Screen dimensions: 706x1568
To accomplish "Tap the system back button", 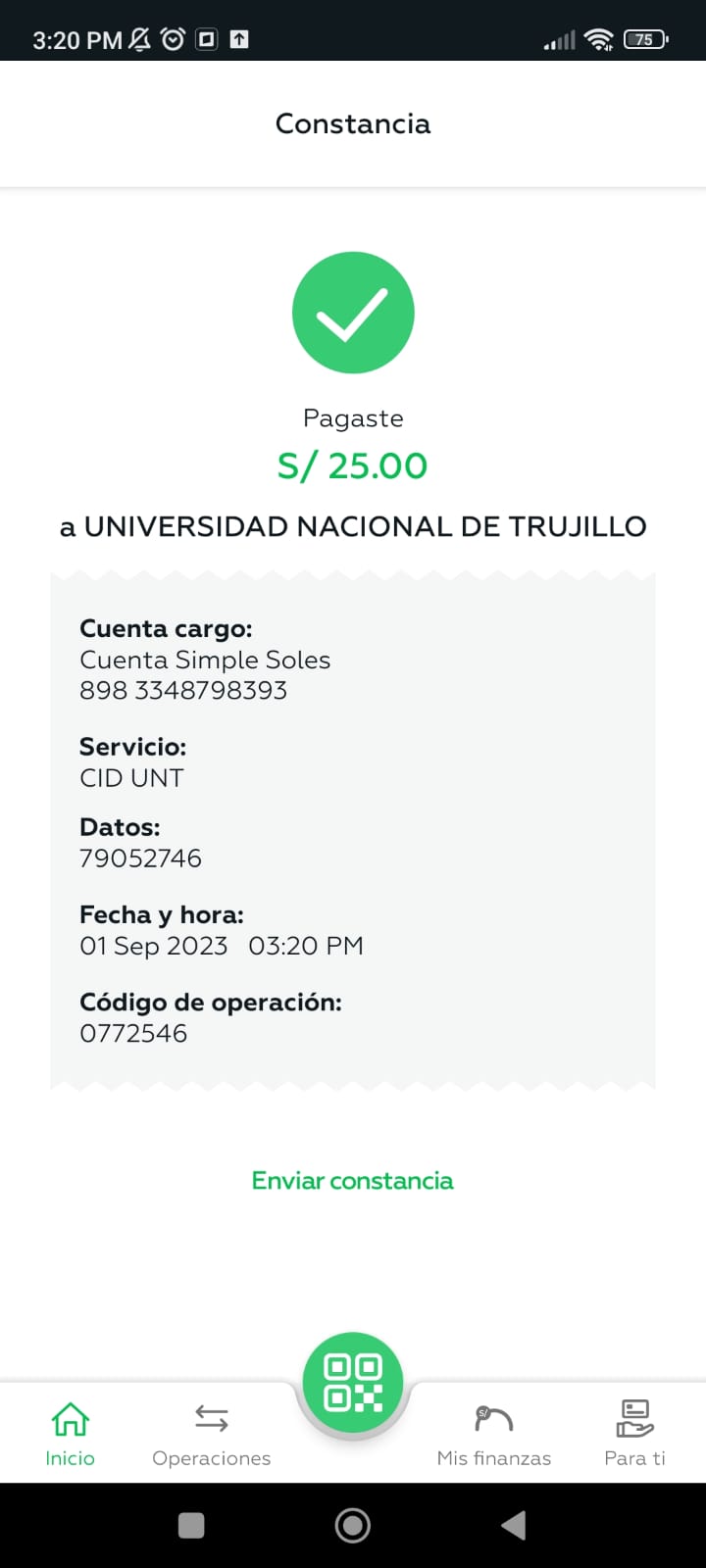I will click(x=514, y=1525).
